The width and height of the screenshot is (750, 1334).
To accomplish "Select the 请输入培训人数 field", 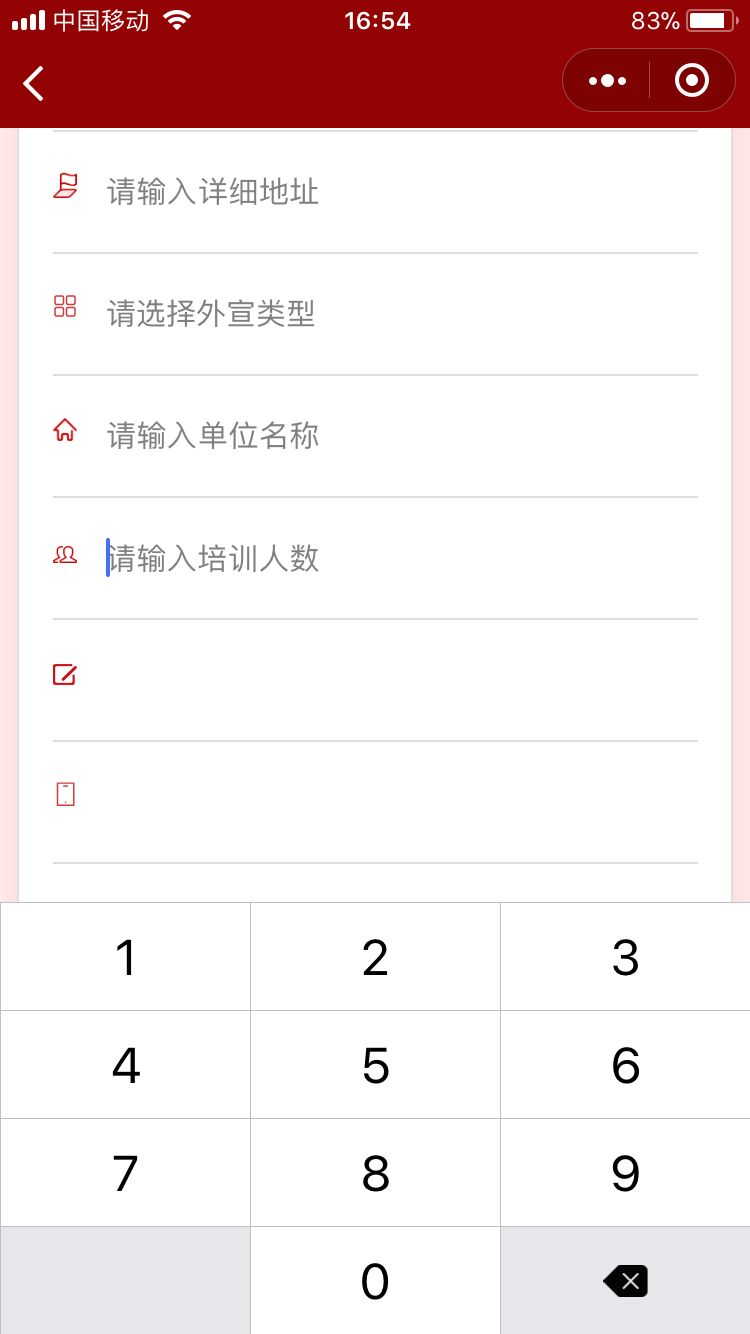I will click(400, 558).
